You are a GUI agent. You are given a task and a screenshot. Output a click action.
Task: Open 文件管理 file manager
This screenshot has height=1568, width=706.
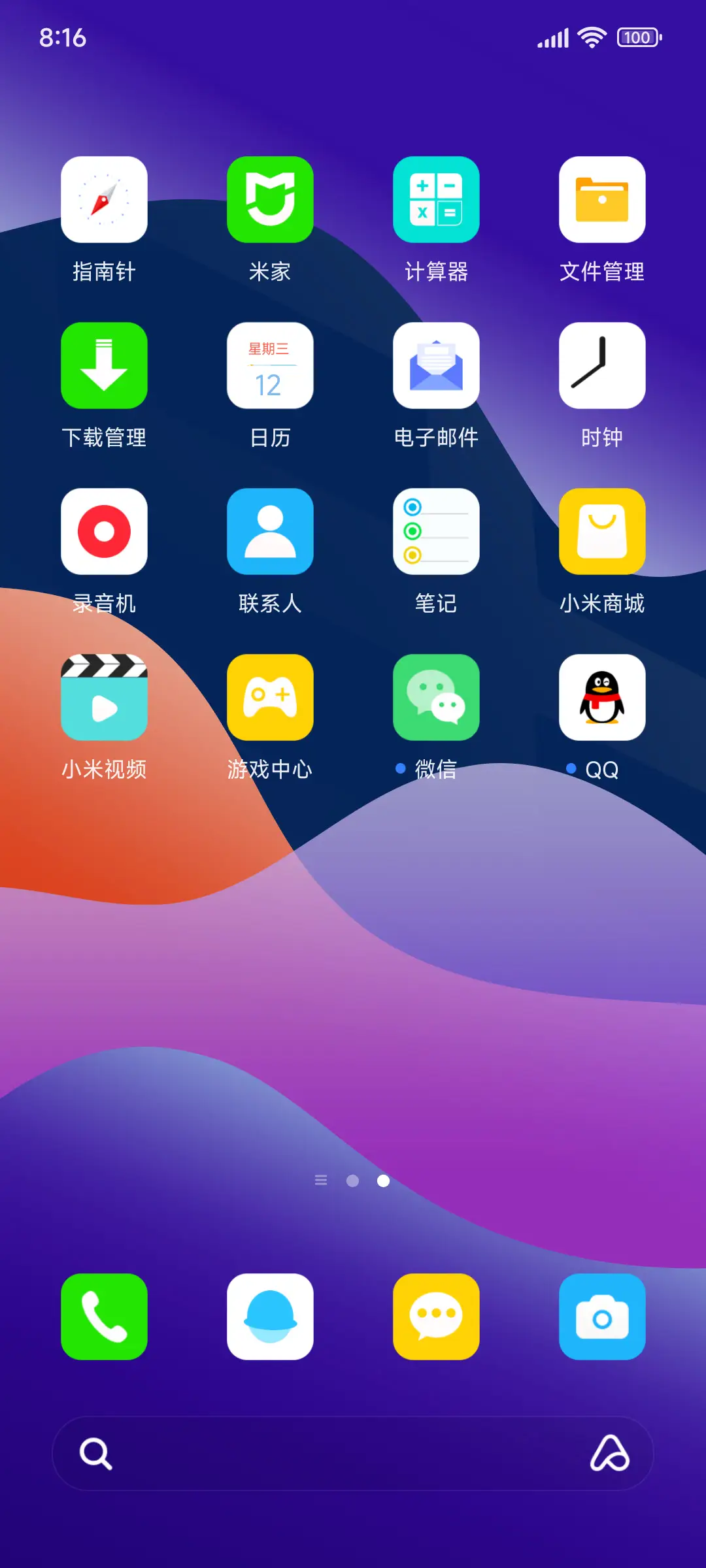tap(602, 200)
